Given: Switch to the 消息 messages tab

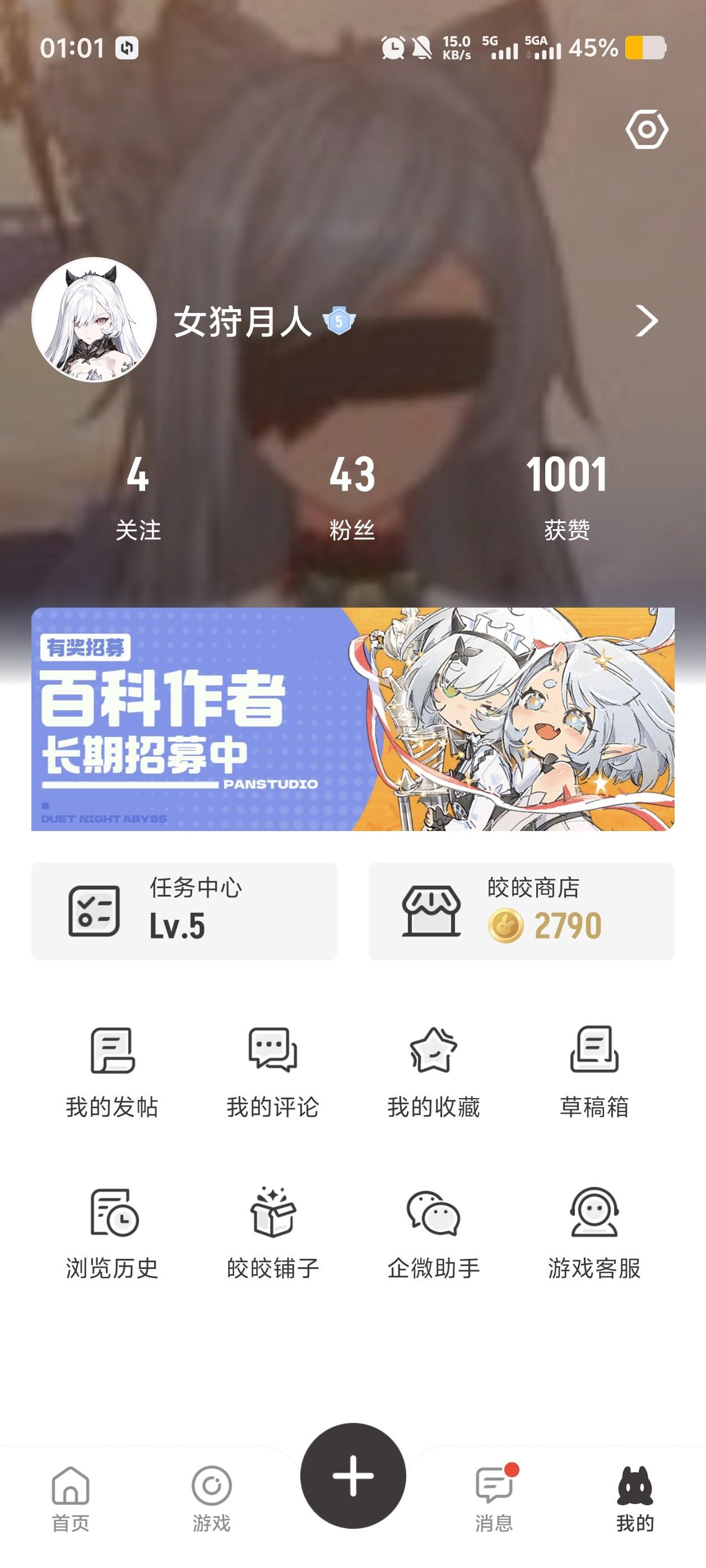Looking at the screenshot, I should coord(494,1498).
